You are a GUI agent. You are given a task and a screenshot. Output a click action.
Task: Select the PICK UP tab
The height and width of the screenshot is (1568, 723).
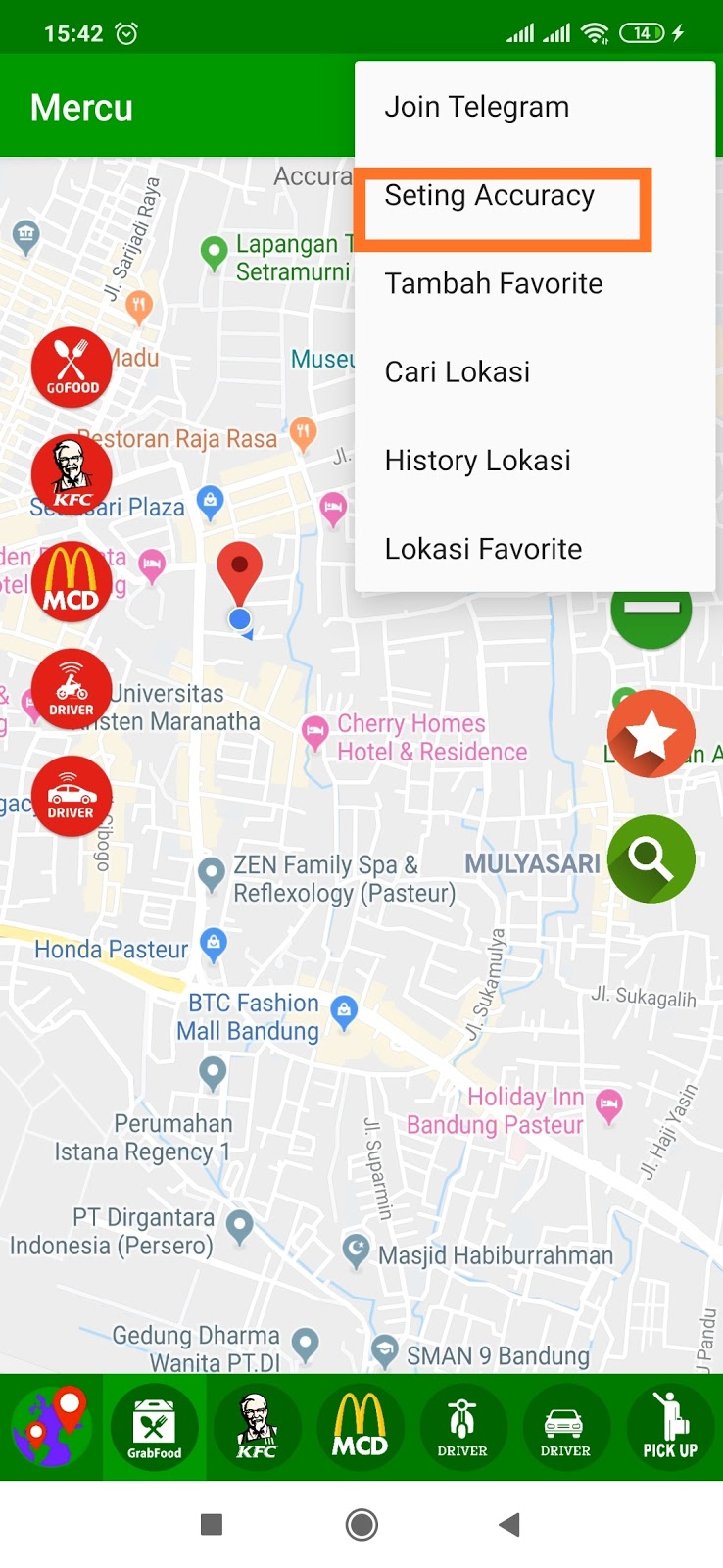(670, 1427)
